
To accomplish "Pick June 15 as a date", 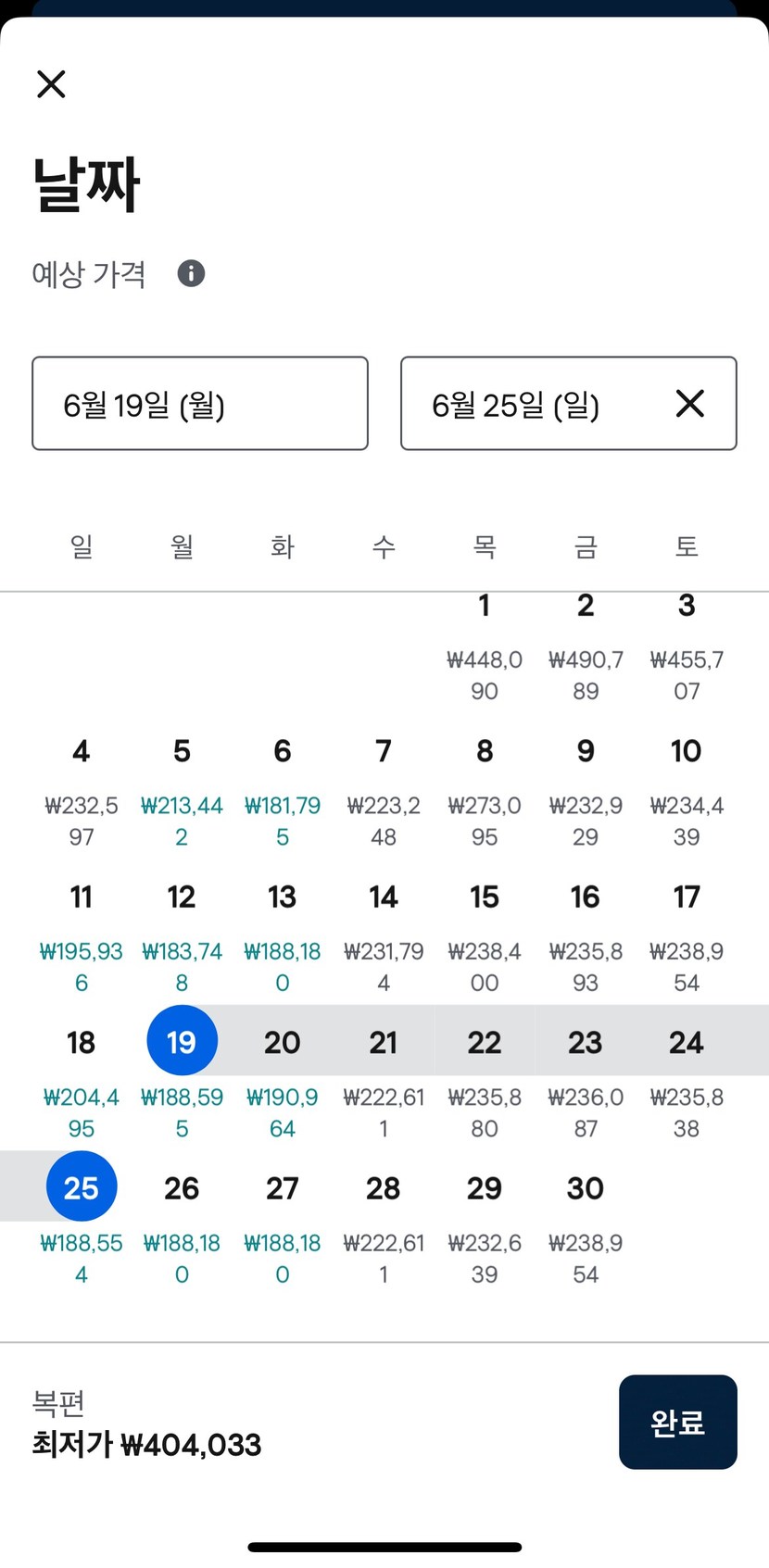I will pyautogui.click(x=485, y=937).
